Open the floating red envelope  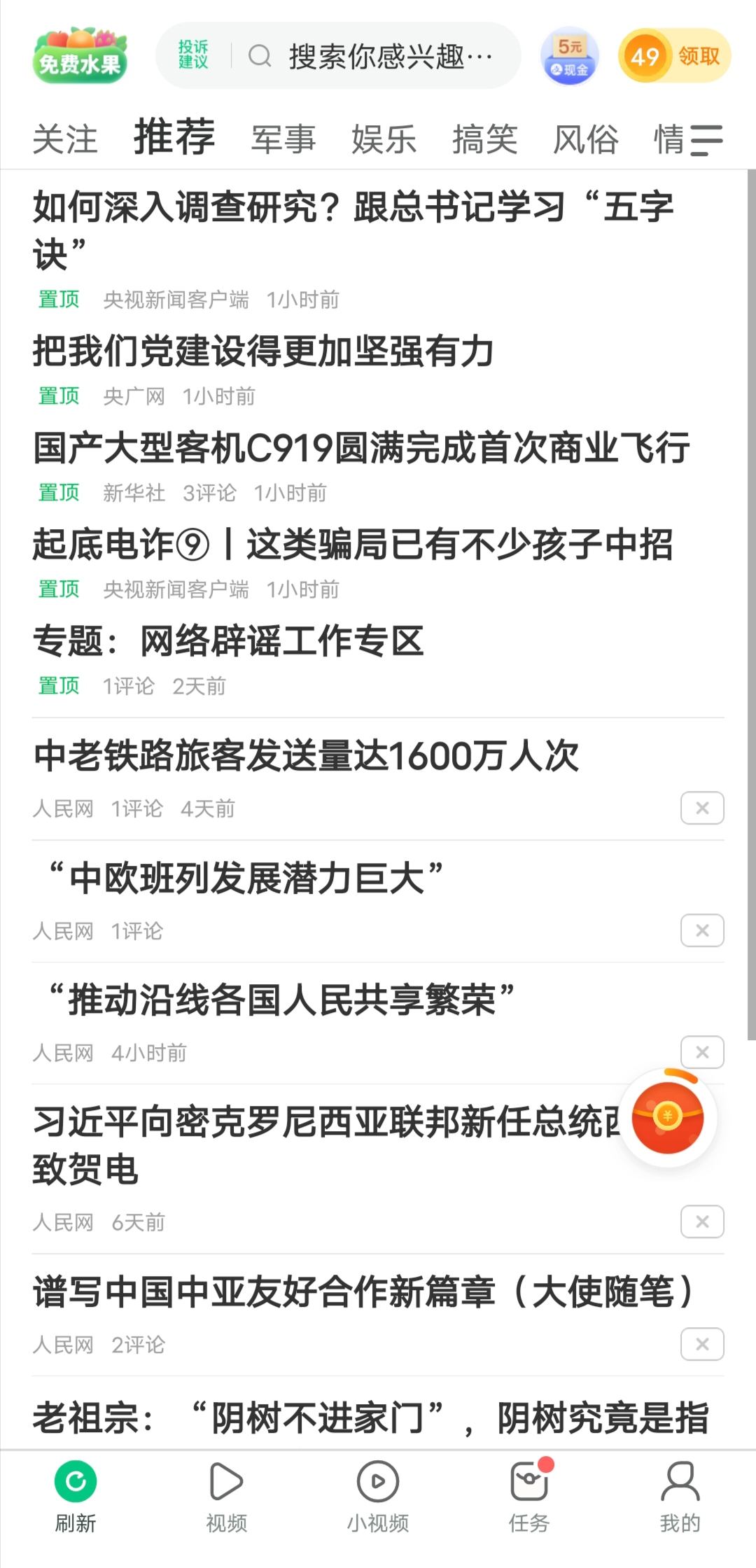668,1117
